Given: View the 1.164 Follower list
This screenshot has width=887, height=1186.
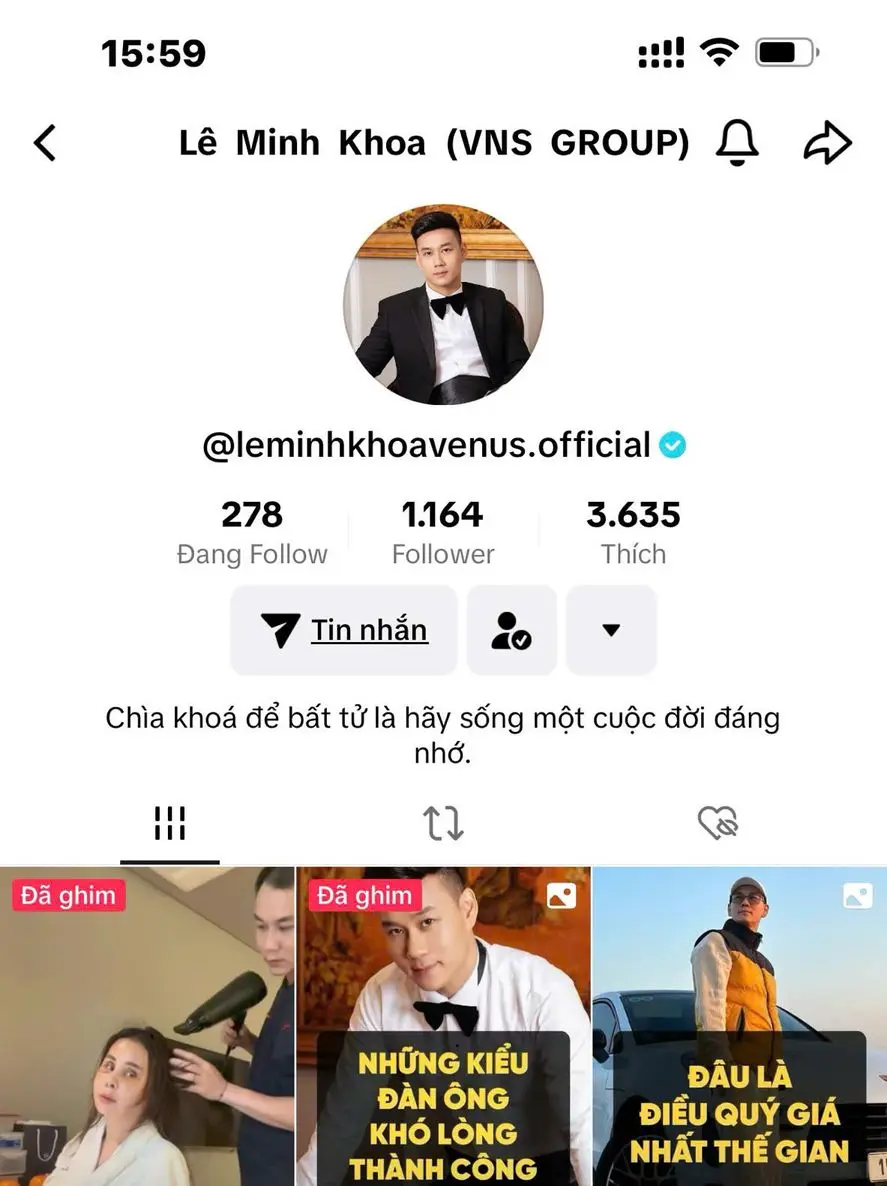Looking at the screenshot, I should [443, 533].
